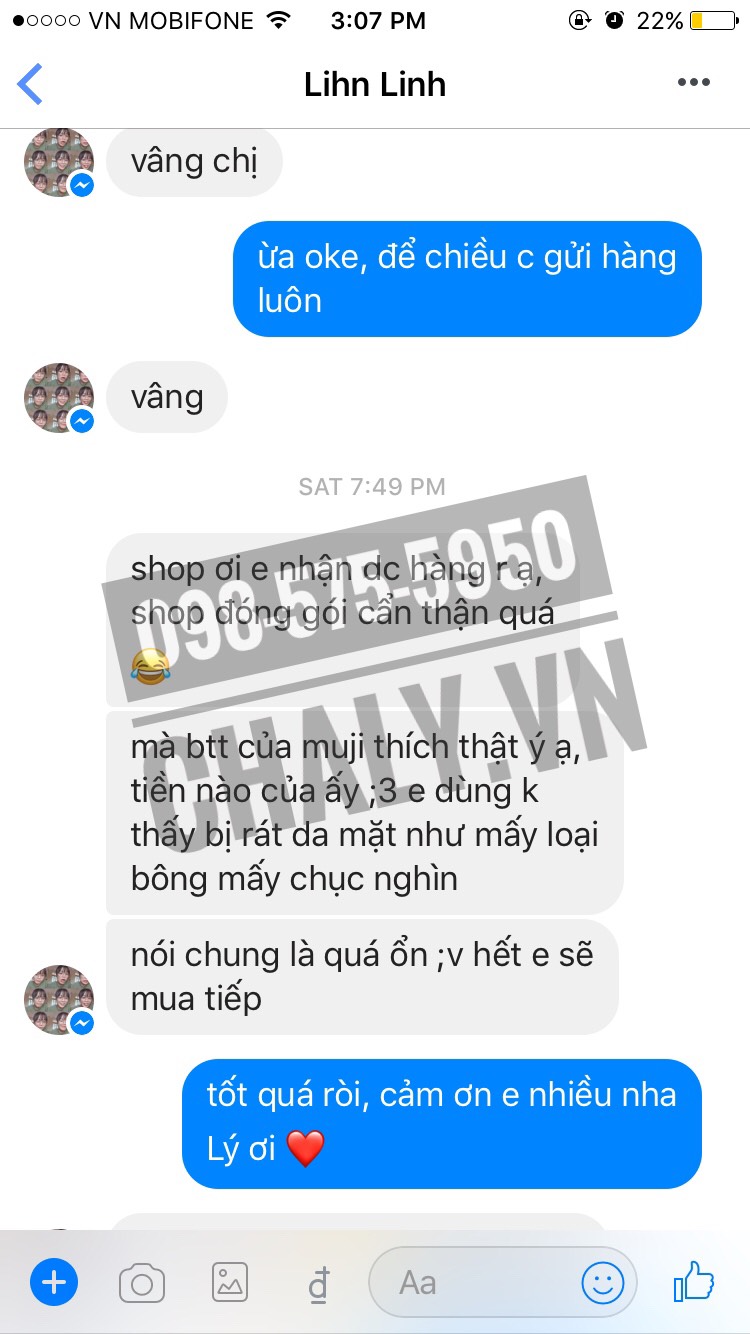Choose a picture from the gallery

point(230,1282)
